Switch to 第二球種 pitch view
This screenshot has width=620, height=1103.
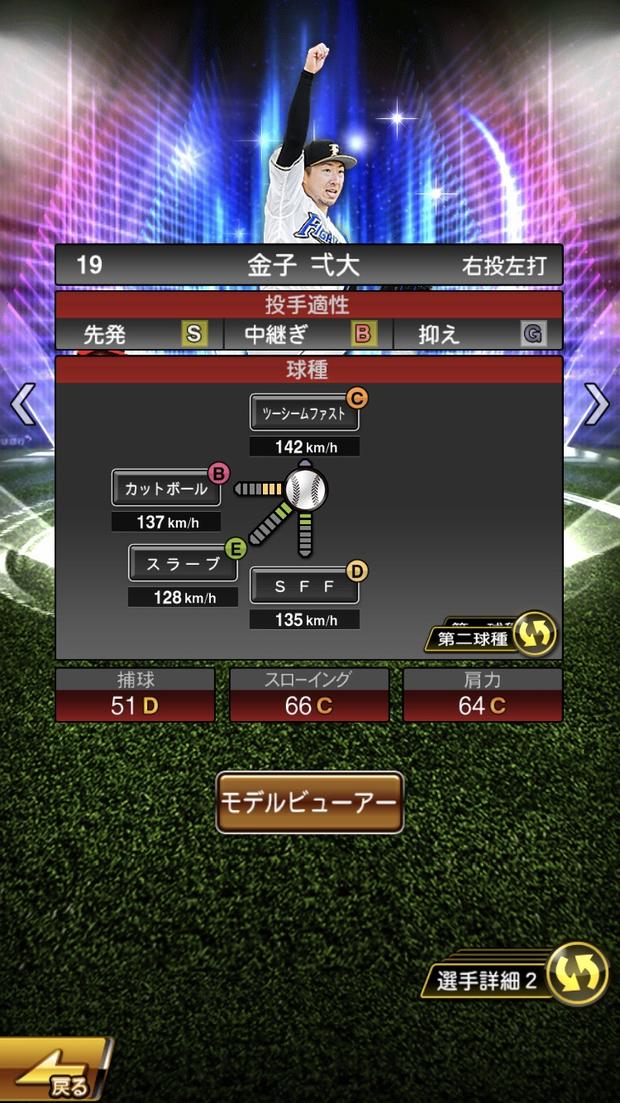(490, 636)
